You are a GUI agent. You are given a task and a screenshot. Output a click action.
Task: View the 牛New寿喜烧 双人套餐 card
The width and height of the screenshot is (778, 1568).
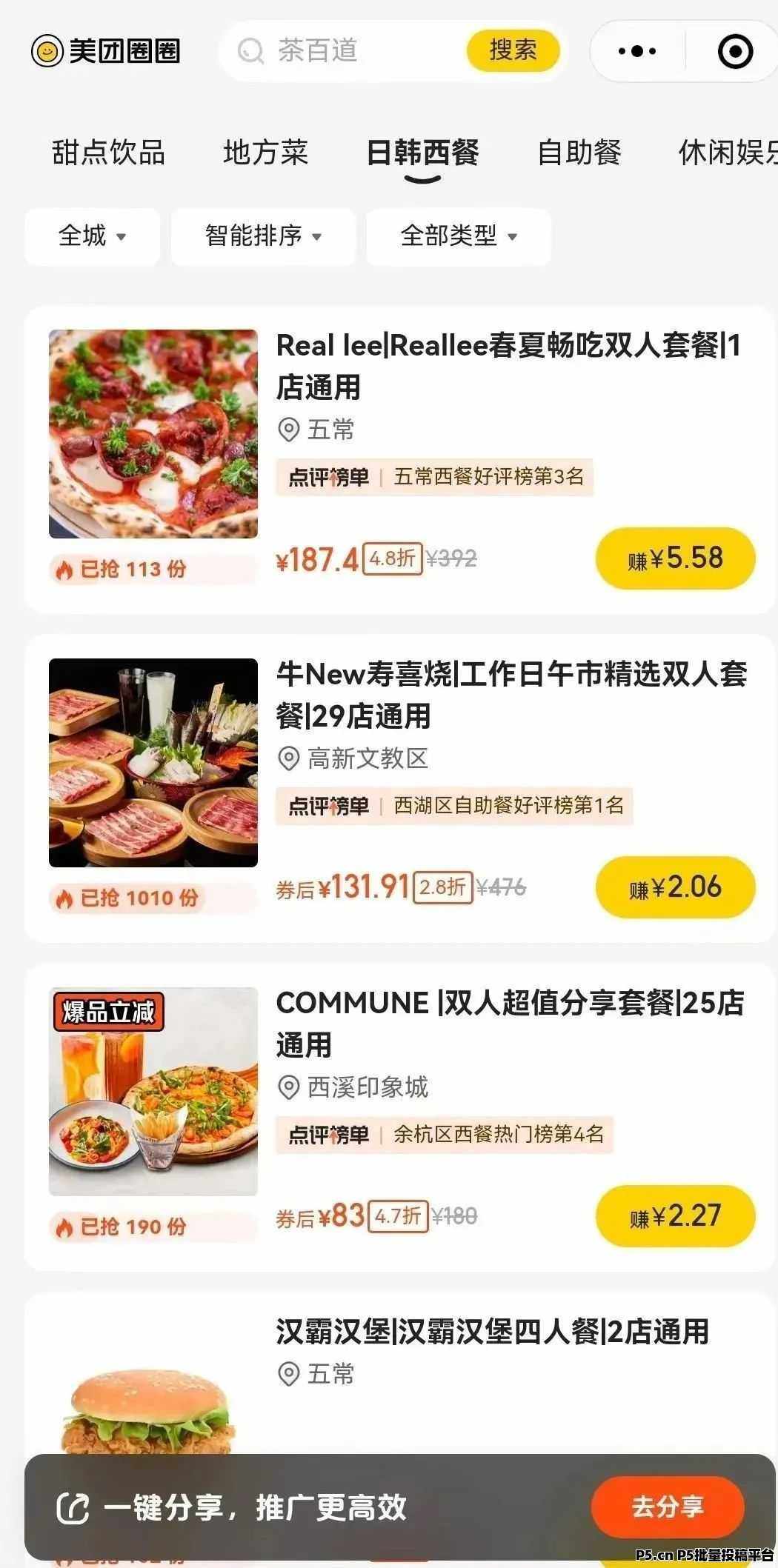pyautogui.click(x=511, y=695)
